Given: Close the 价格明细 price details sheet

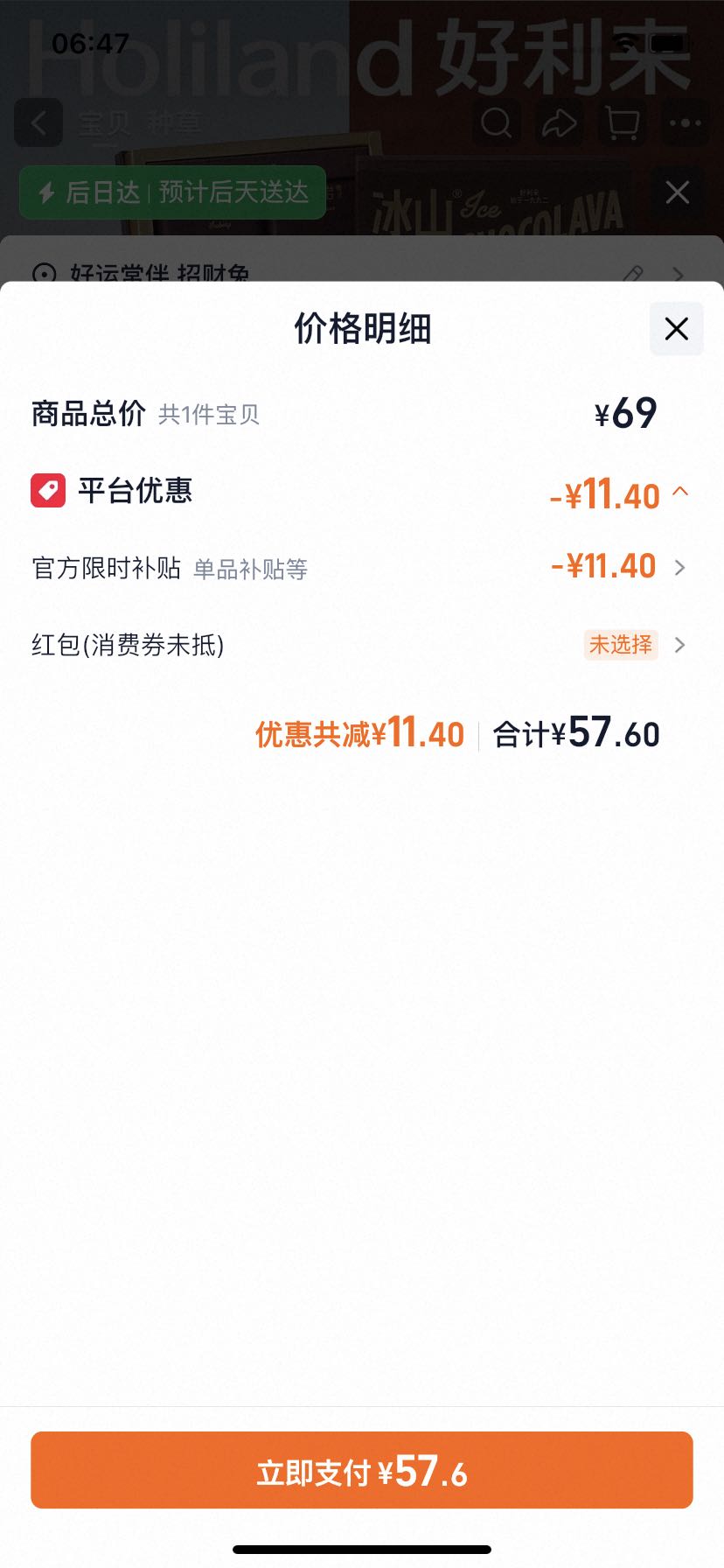Looking at the screenshot, I should tap(676, 329).
